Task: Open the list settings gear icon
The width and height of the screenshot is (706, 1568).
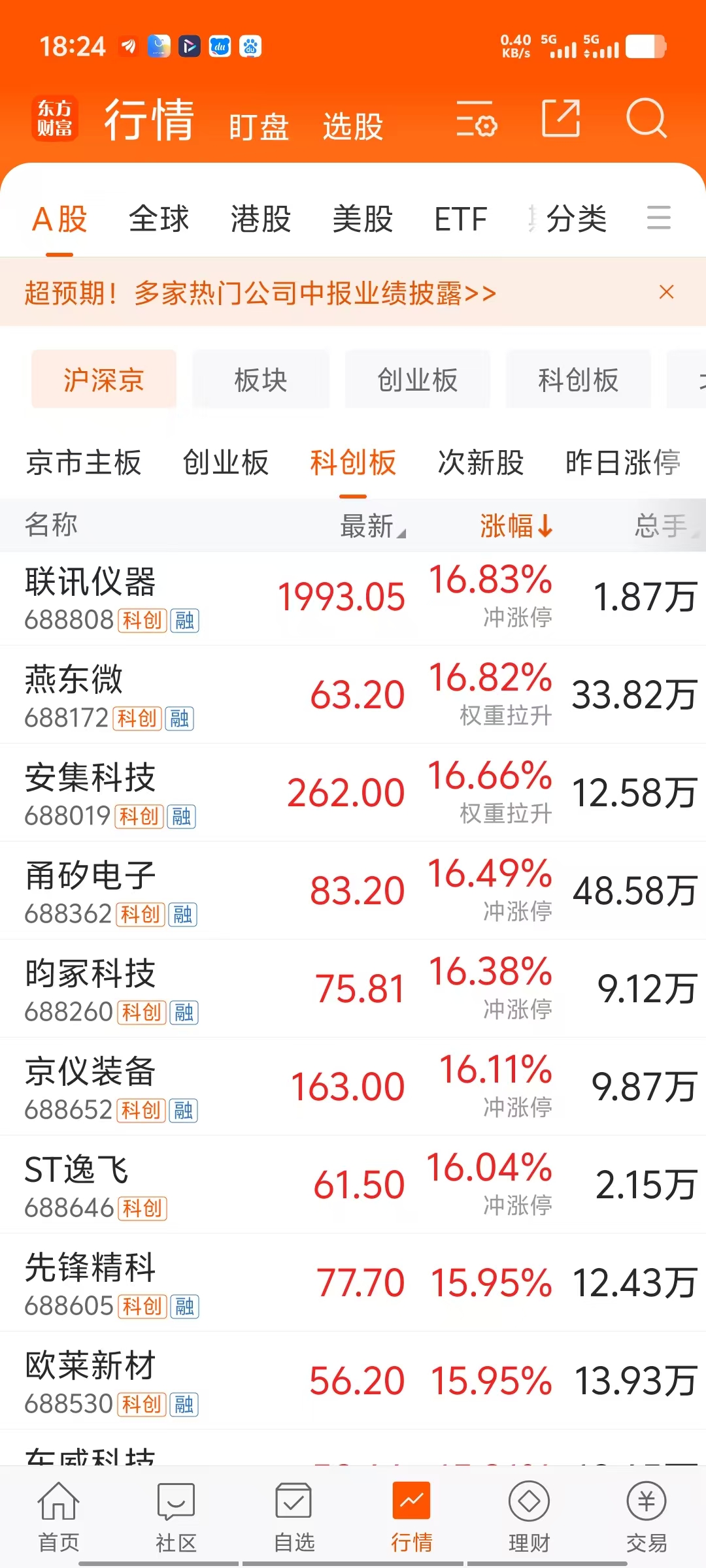Action: [x=477, y=118]
